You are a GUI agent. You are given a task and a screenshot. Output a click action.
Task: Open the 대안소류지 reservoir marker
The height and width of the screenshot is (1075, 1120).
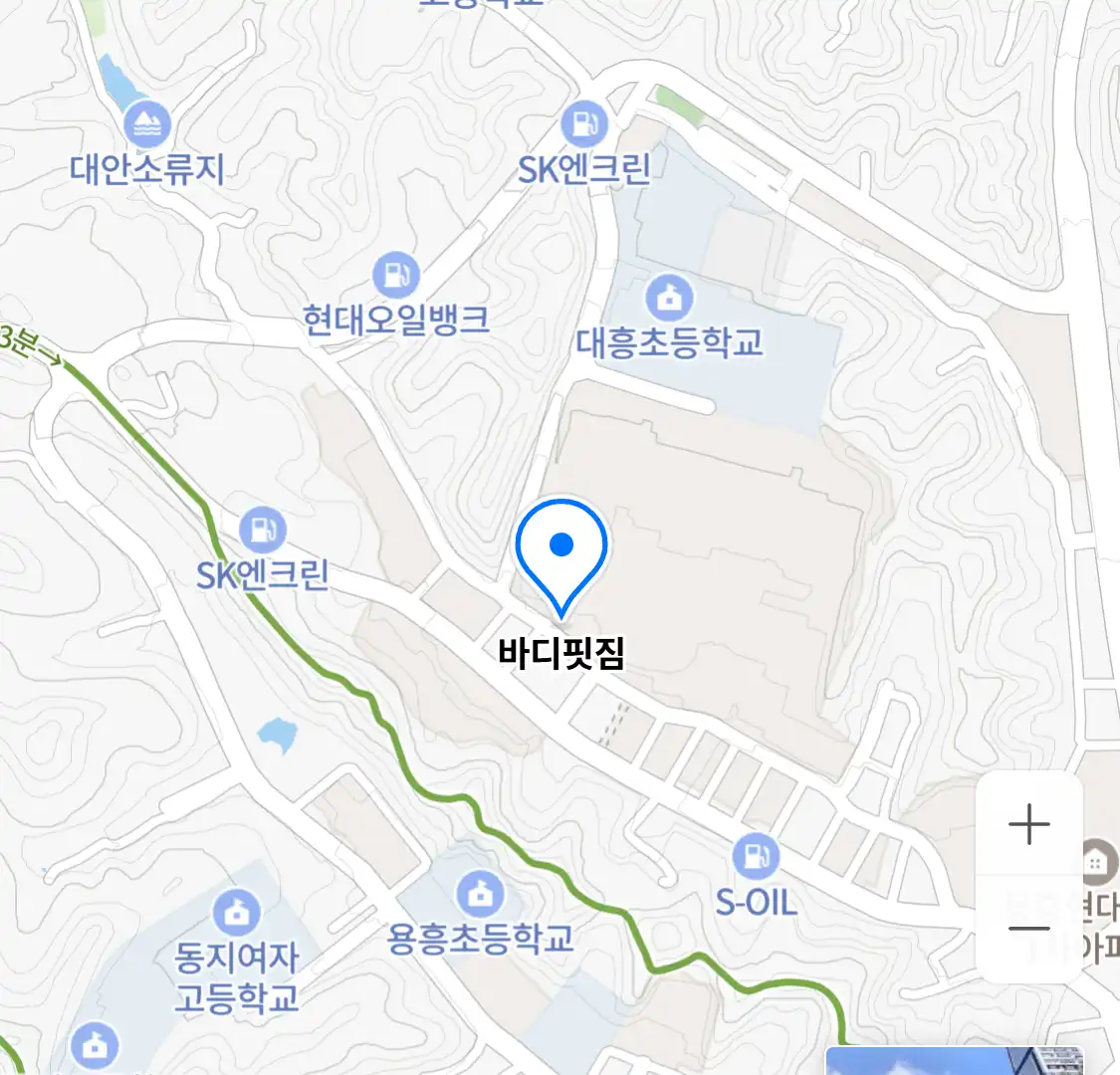click(x=147, y=125)
